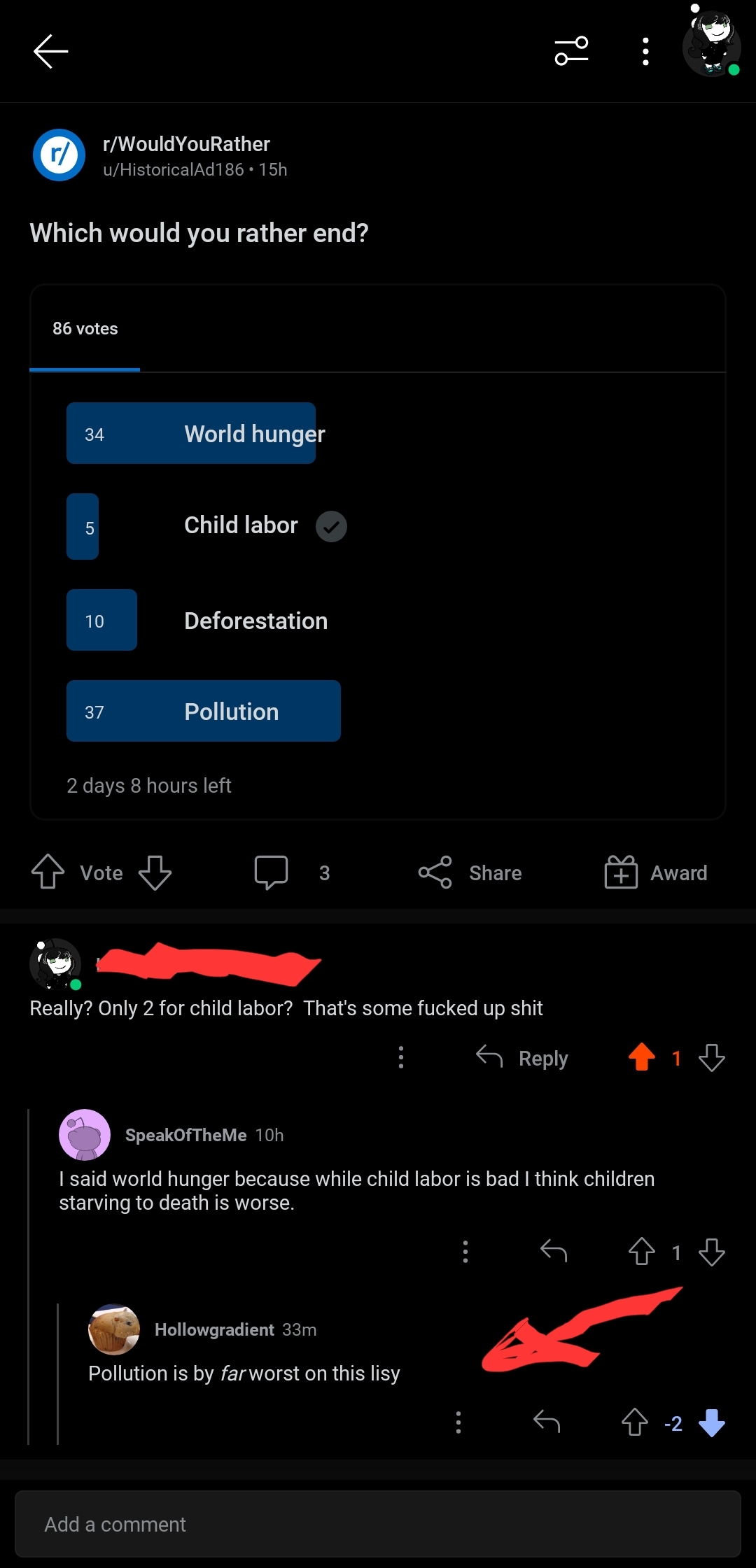The image size is (756, 1568).
Task: Go back using the arrow
Action: tap(50, 51)
